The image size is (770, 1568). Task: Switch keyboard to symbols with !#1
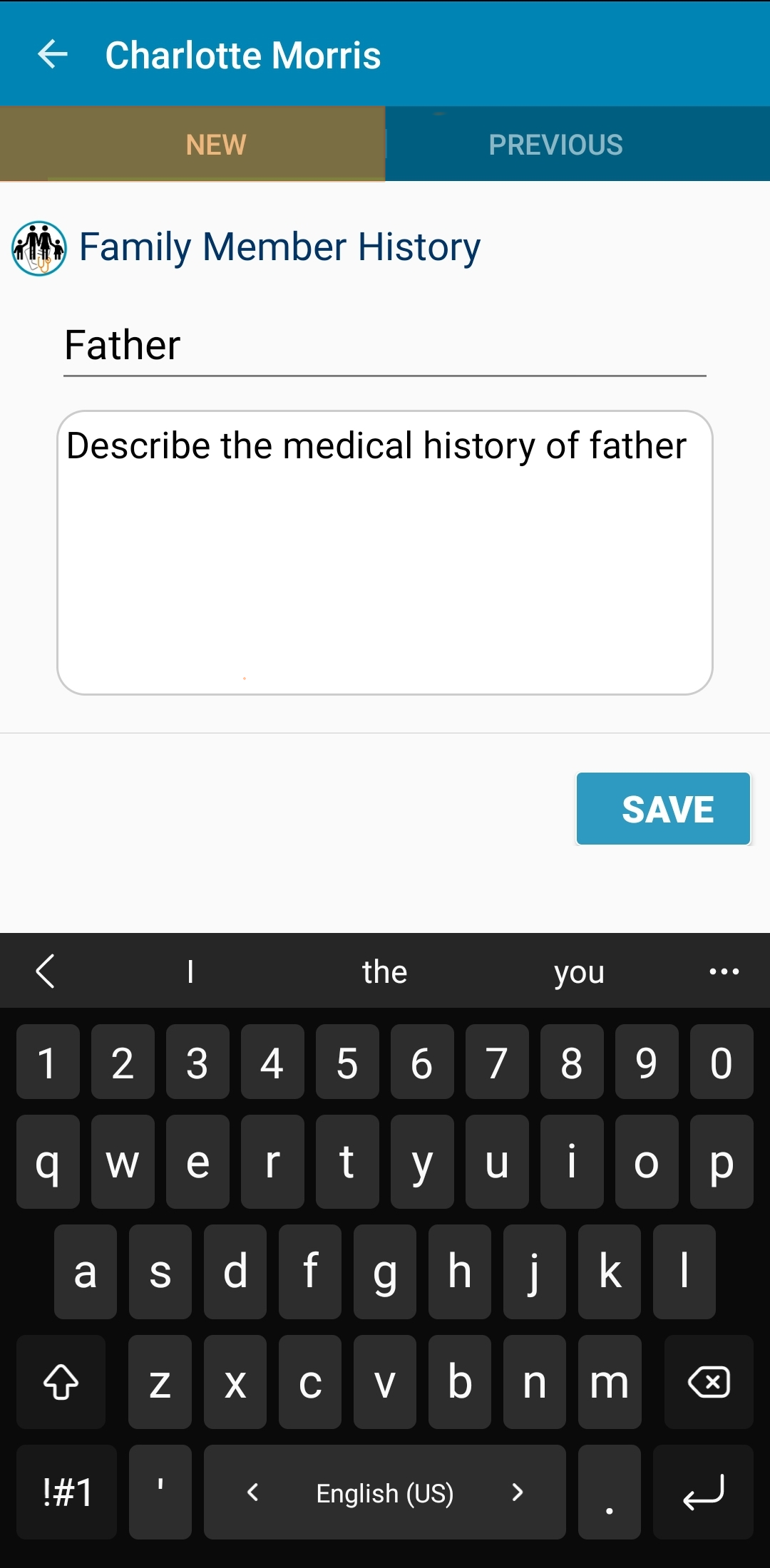point(67,1492)
